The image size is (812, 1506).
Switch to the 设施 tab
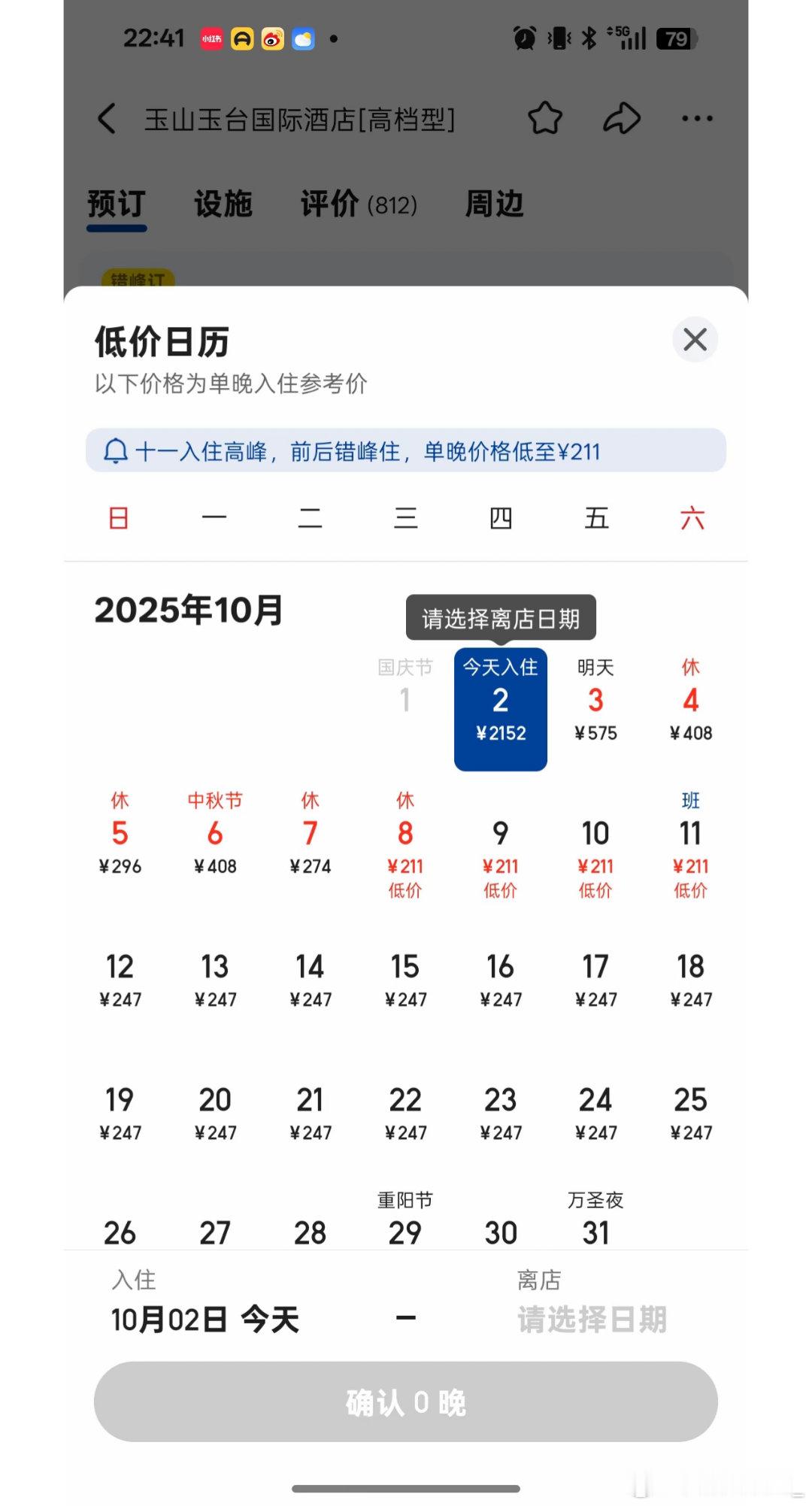point(222,205)
